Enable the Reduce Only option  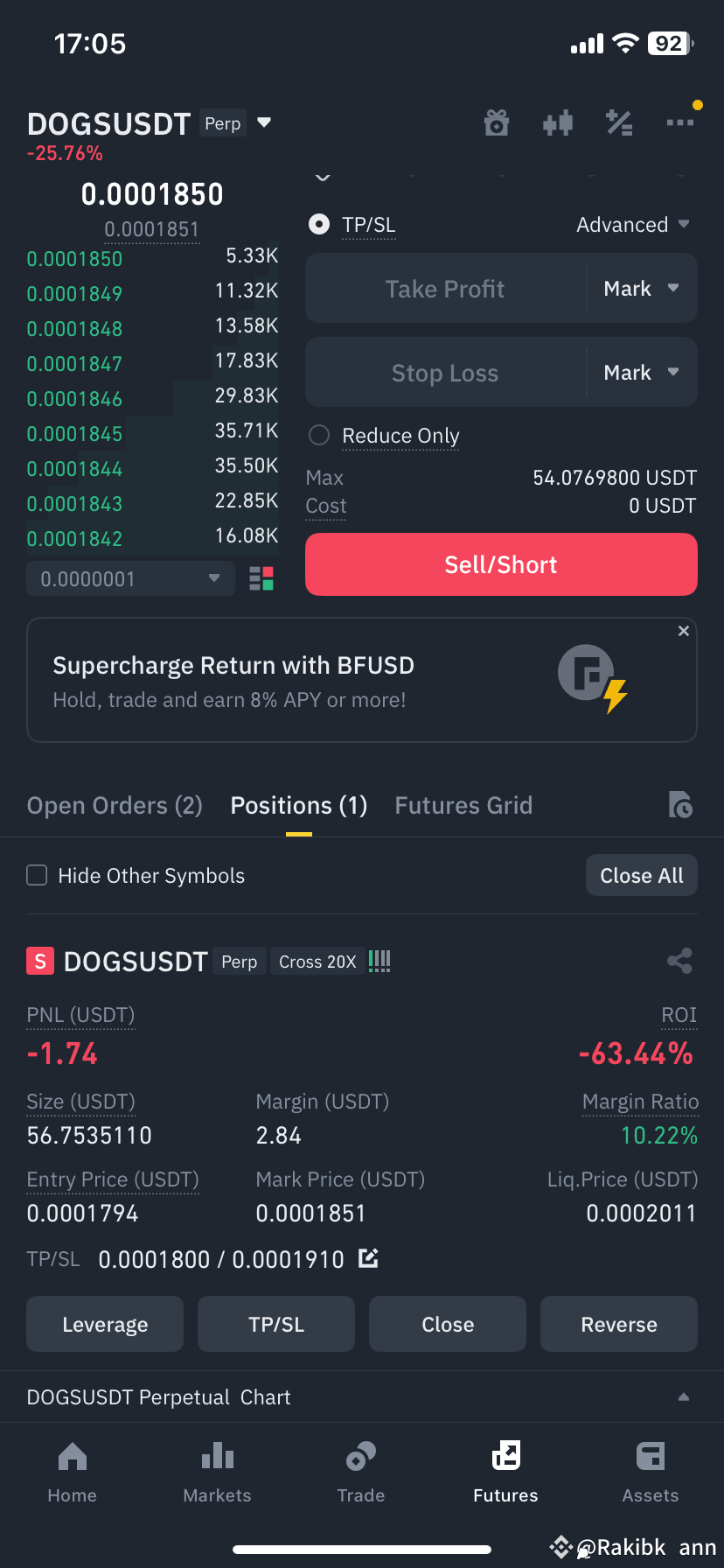point(318,435)
